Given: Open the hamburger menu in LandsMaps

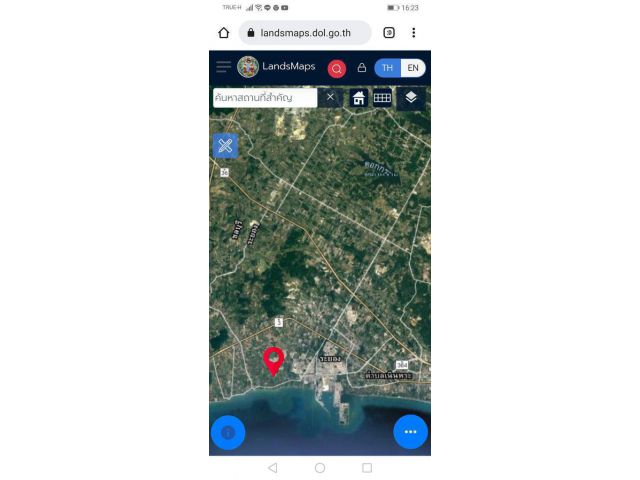Looking at the screenshot, I should (x=223, y=67).
